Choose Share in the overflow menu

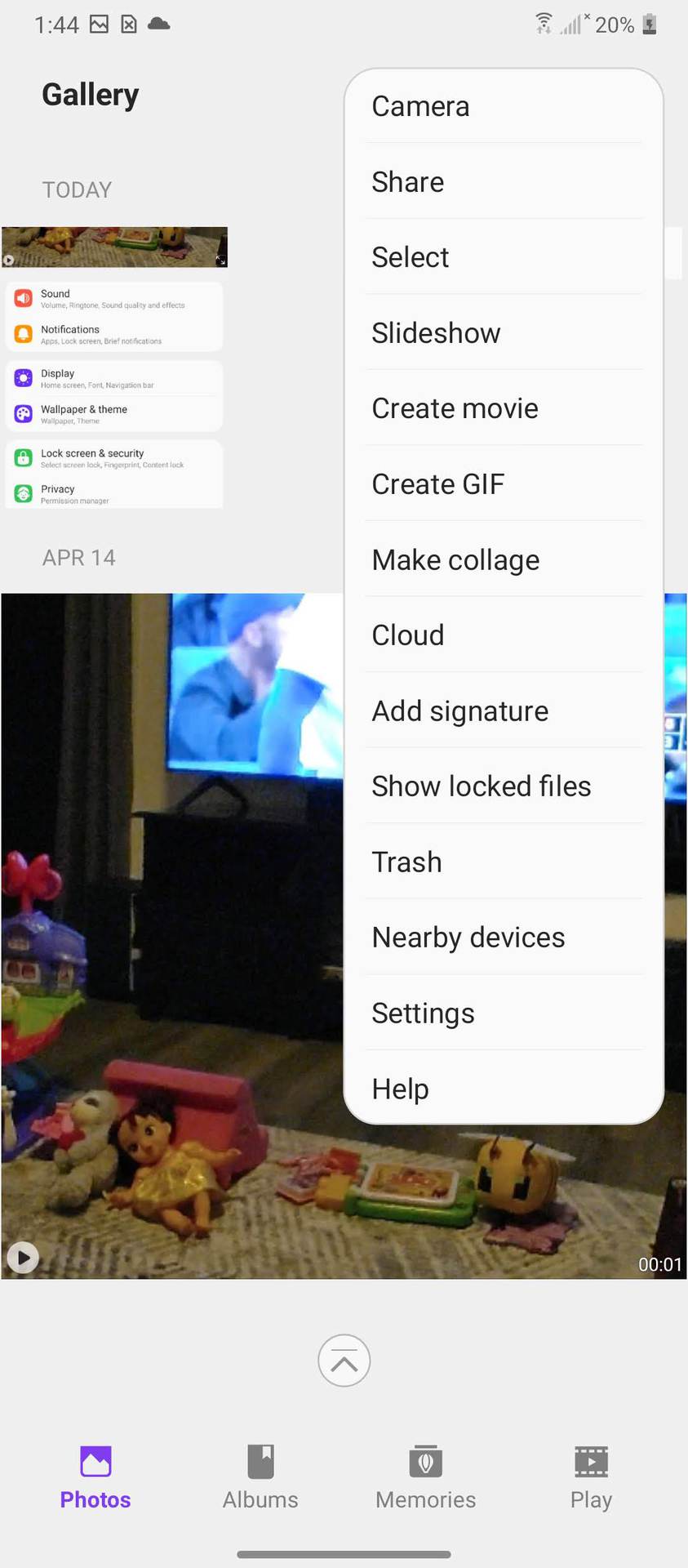coord(408,181)
